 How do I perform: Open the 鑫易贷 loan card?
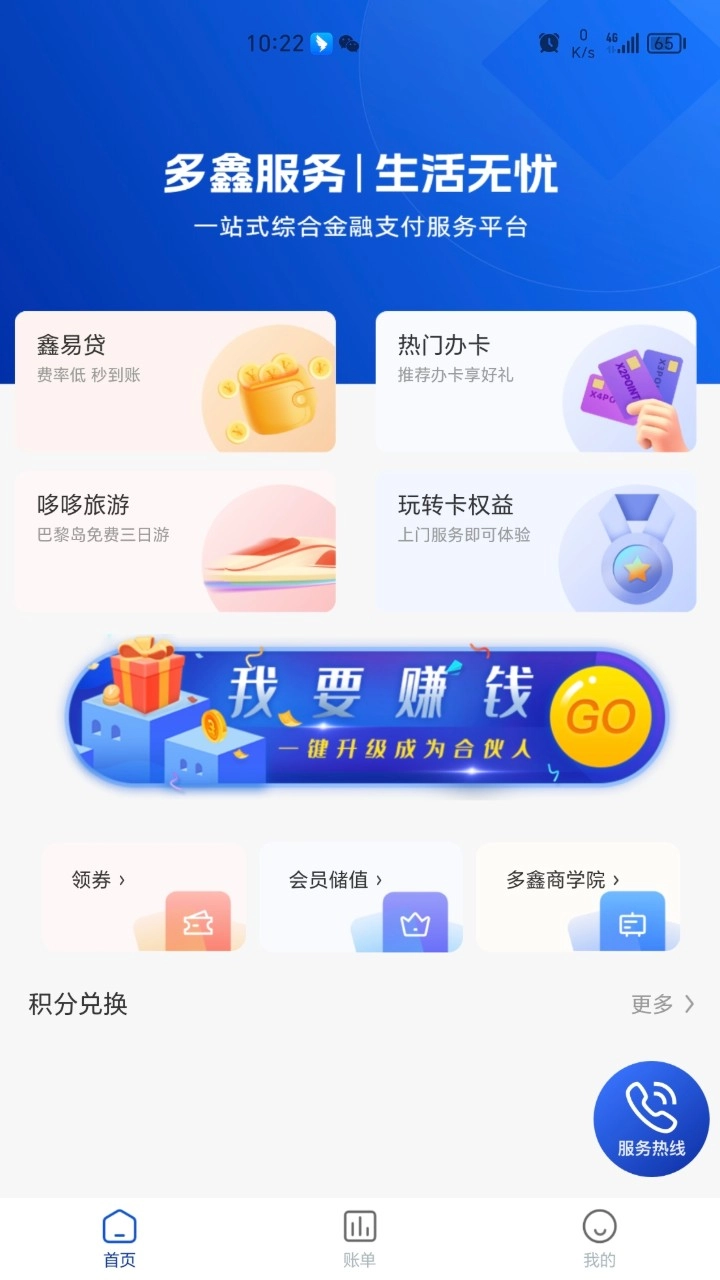(x=175, y=382)
